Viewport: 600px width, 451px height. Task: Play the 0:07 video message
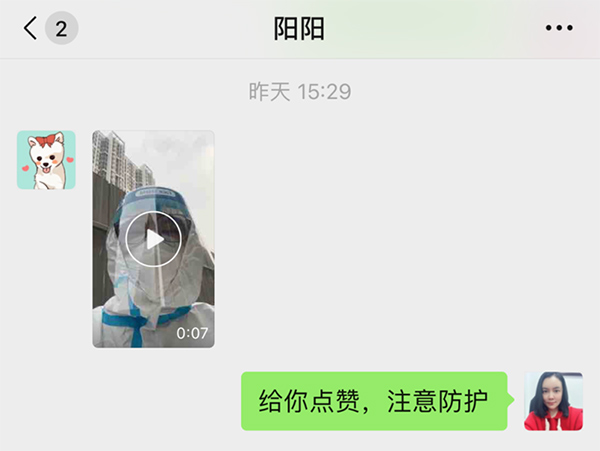coord(153,239)
